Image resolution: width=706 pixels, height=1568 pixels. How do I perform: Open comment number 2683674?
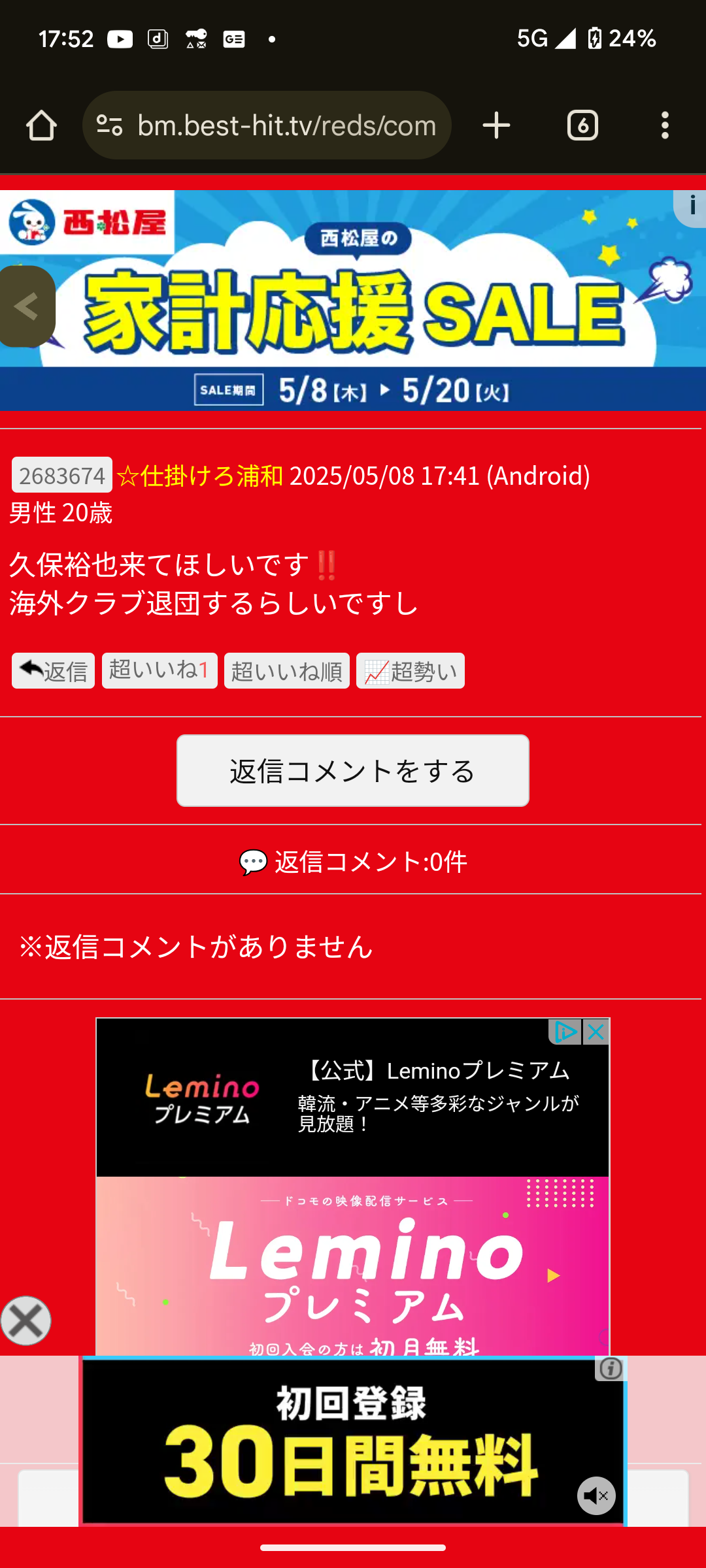[x=62, y=475]
